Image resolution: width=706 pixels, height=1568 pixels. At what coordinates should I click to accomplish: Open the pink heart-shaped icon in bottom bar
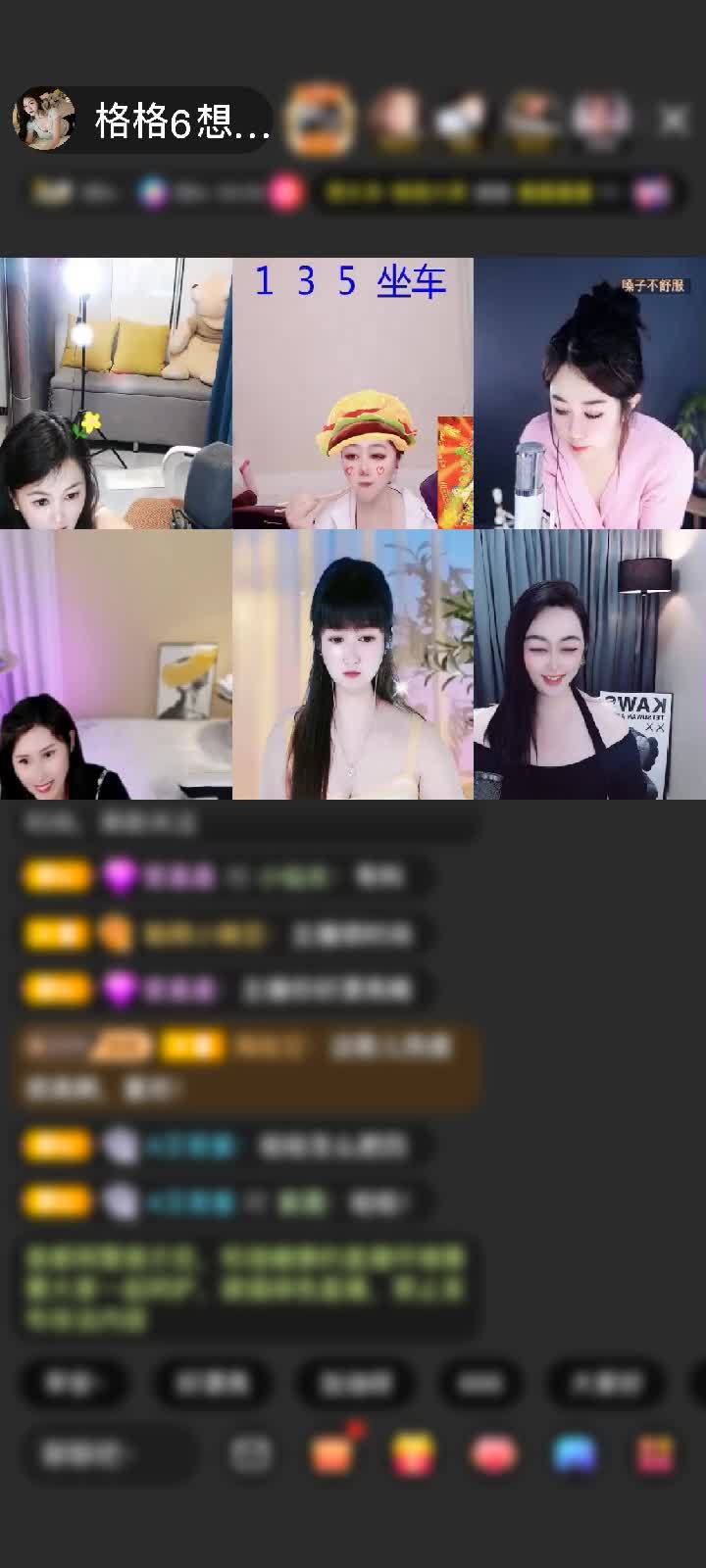(x=495, y=1454)
